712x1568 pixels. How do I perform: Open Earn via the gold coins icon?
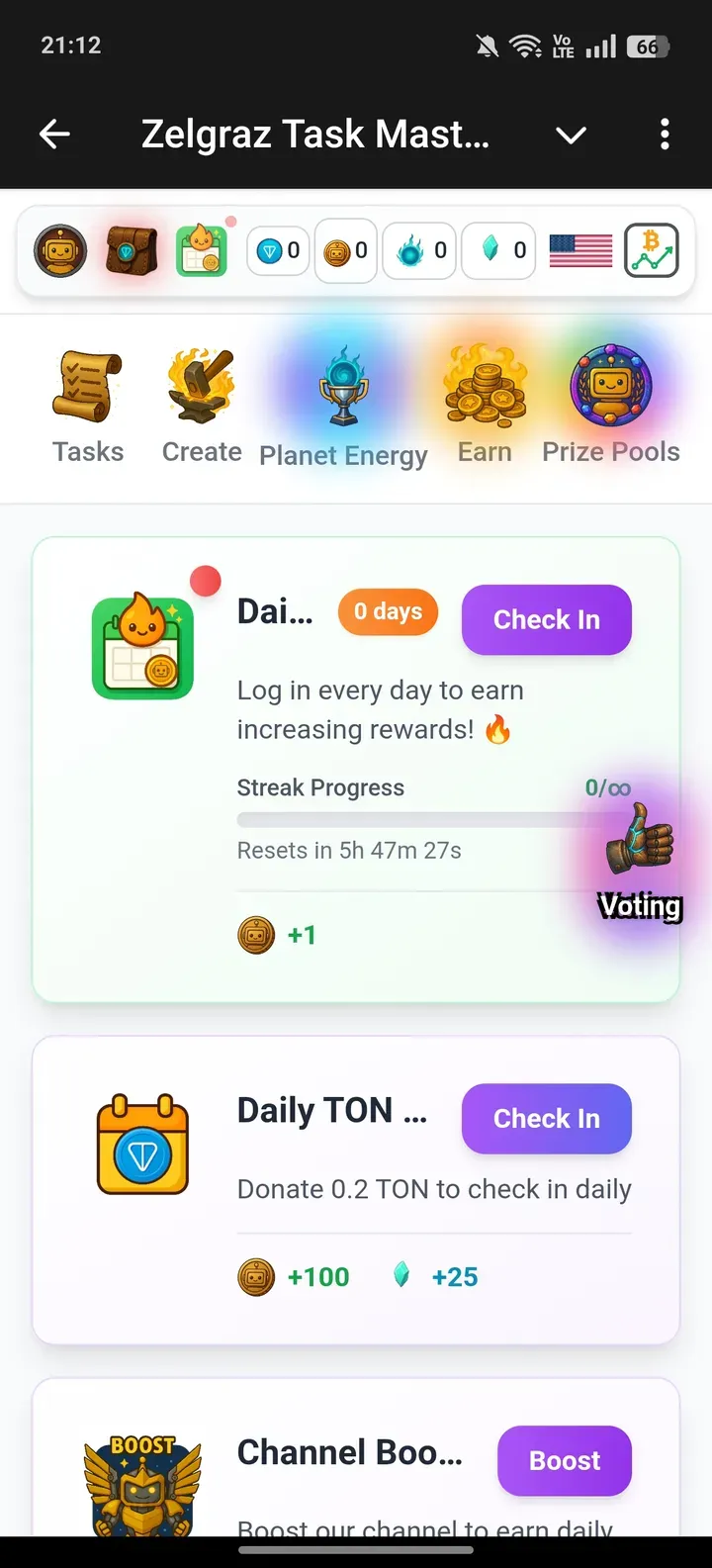click(x=485, y=386)
